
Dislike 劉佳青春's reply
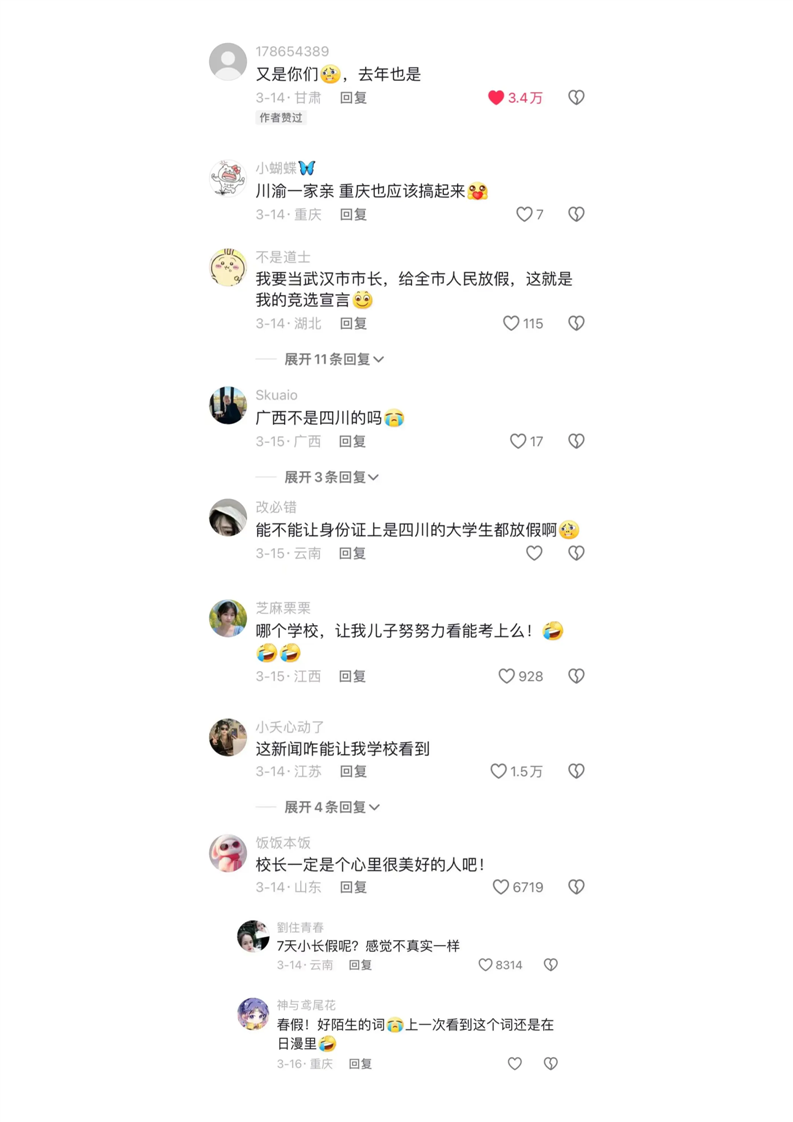click(x=550, y=965)
